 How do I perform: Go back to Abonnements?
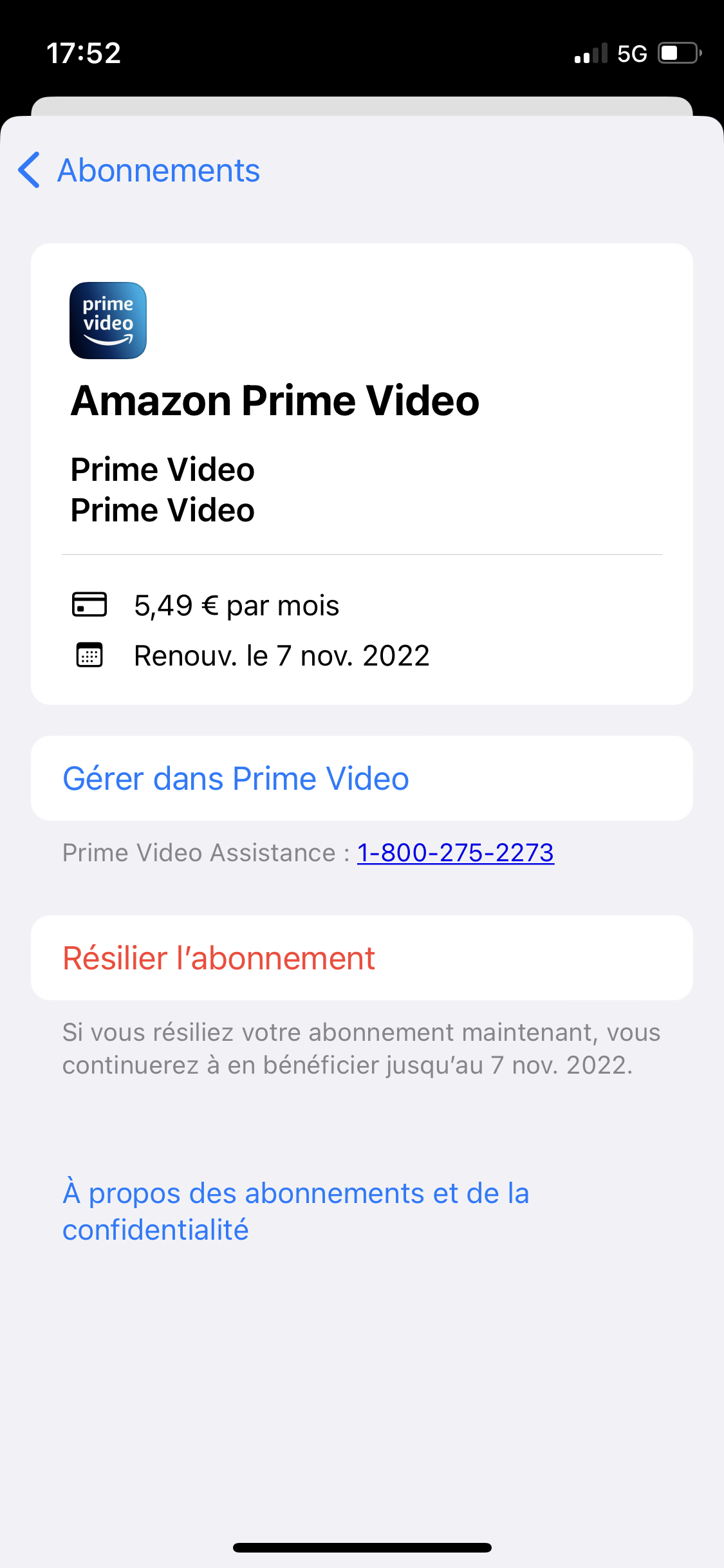pyautogui.click(x=139, y=171)
